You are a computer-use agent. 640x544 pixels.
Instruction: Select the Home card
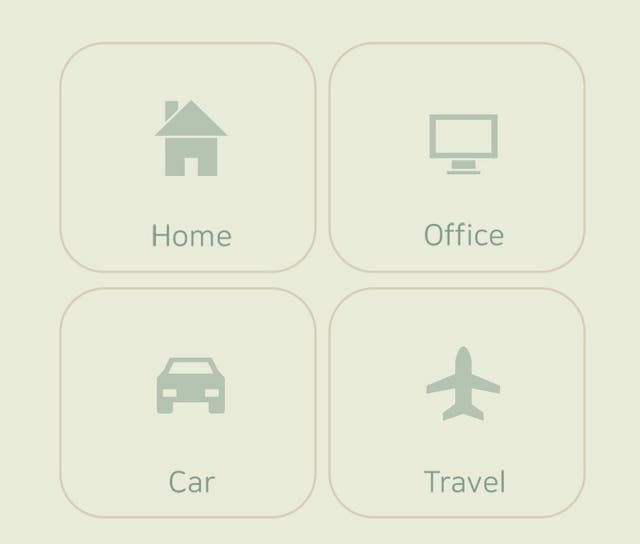tap(188, 158)
